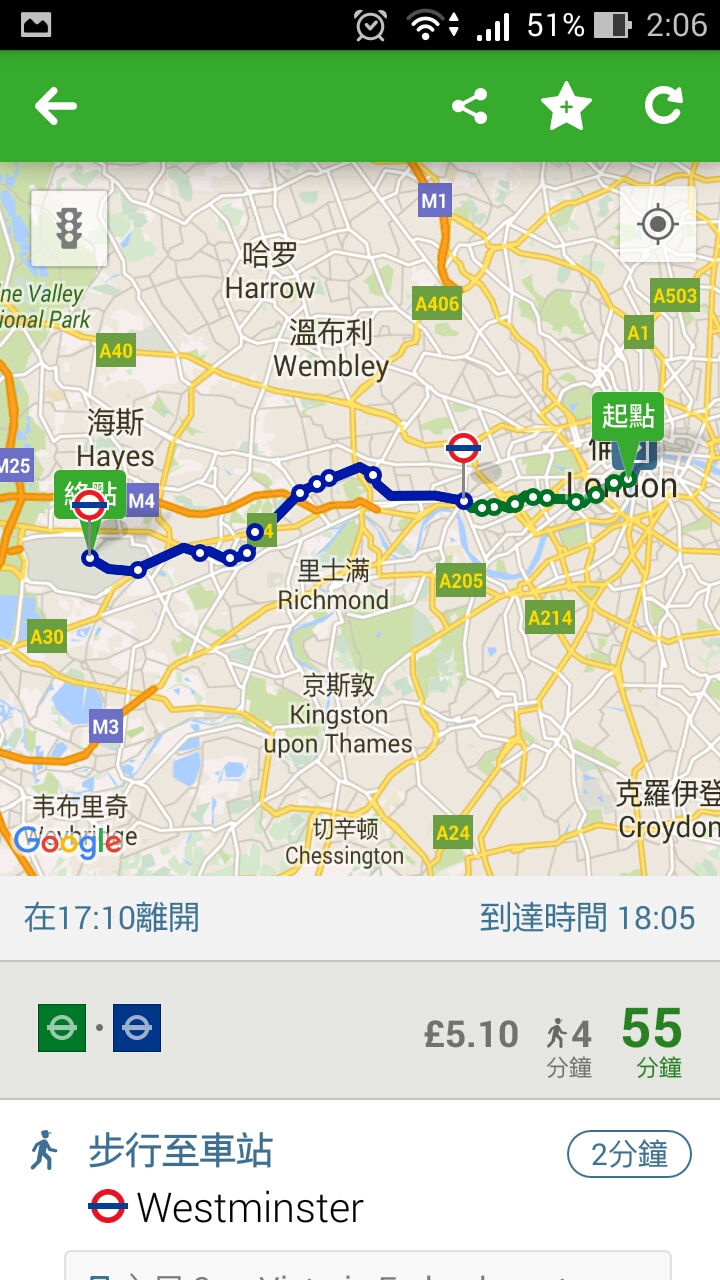Go back using the arrow icon
The width and height of the screenshot is (720, 1280).
pyautogui.click(x=55, y=106)
